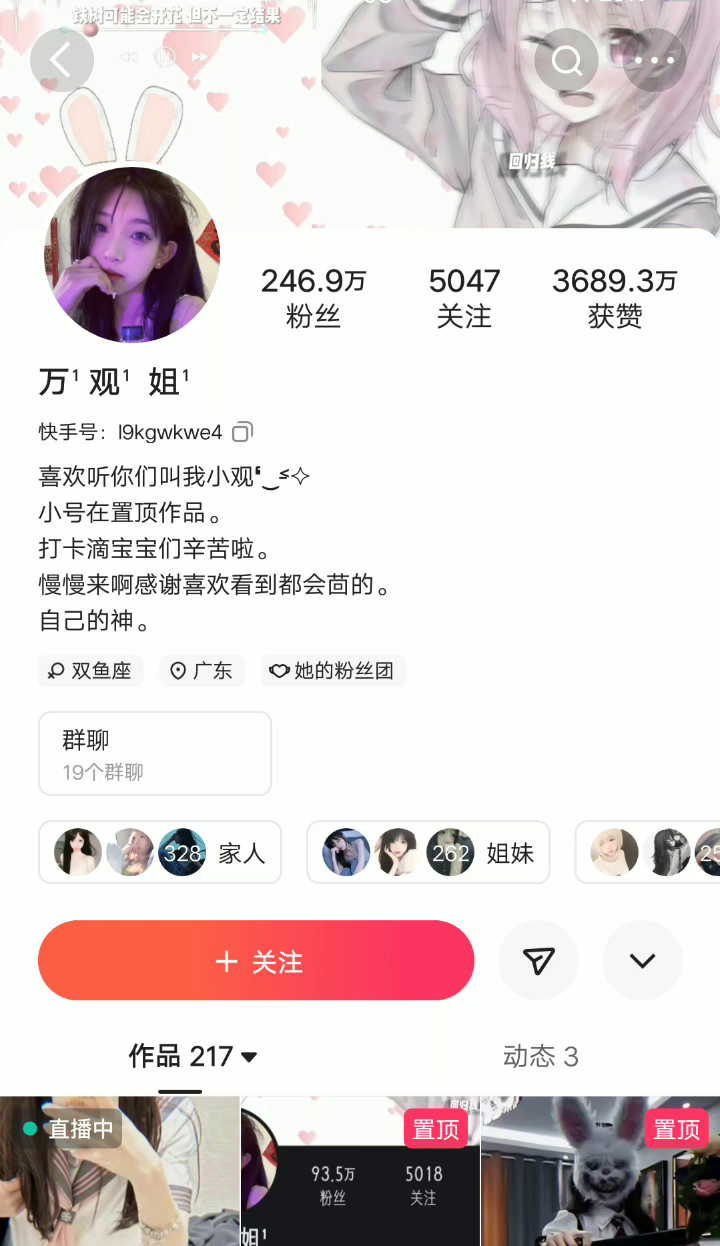Switch to the 动态 3 tab

[540, 1056]
